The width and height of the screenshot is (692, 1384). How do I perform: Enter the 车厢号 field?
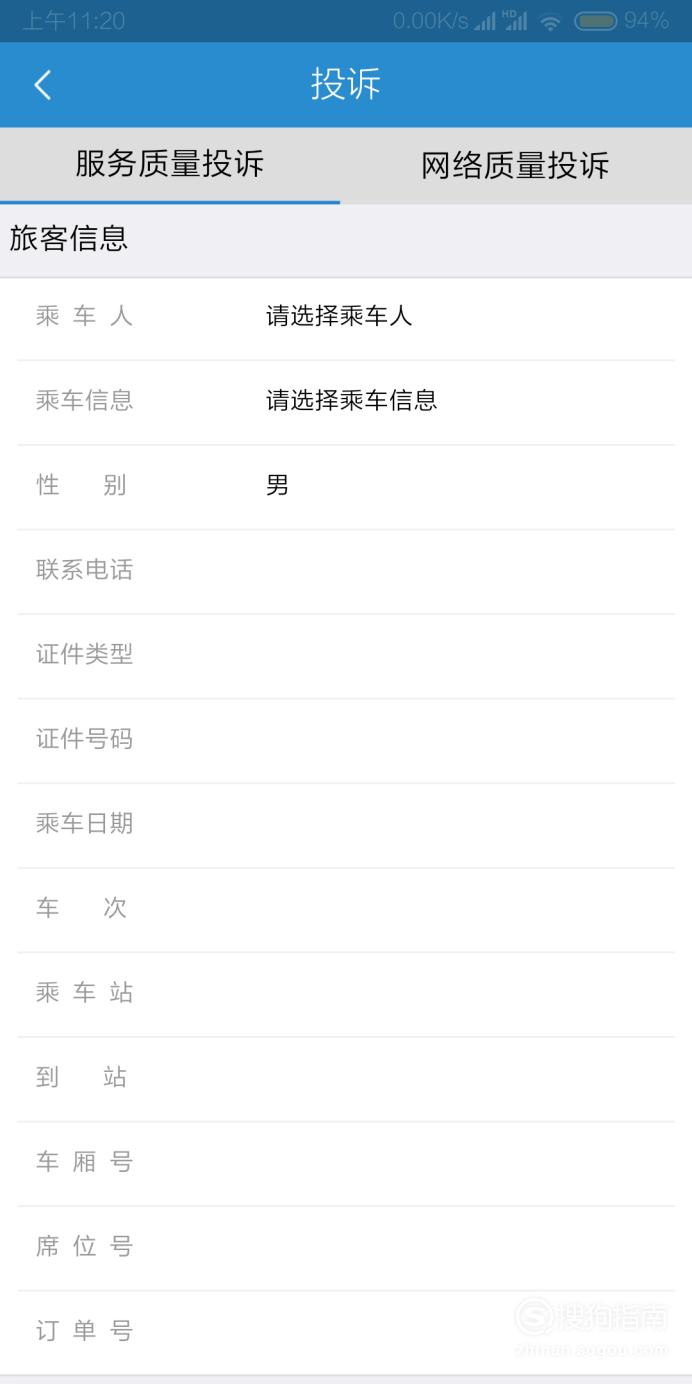pyautogui.click(x=346, y=1163)
